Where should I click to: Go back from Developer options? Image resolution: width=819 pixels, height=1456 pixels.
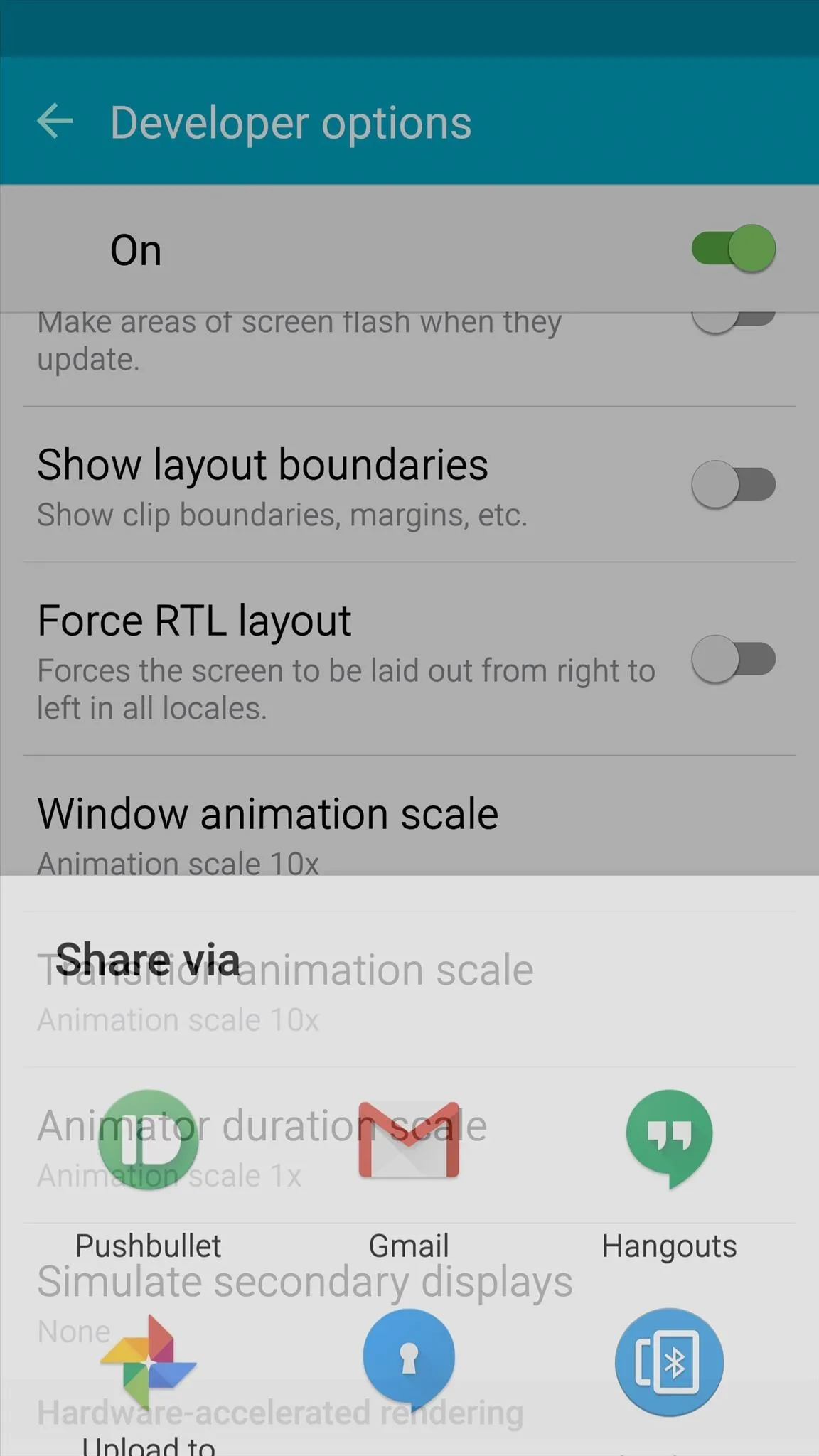click(55, 122)
